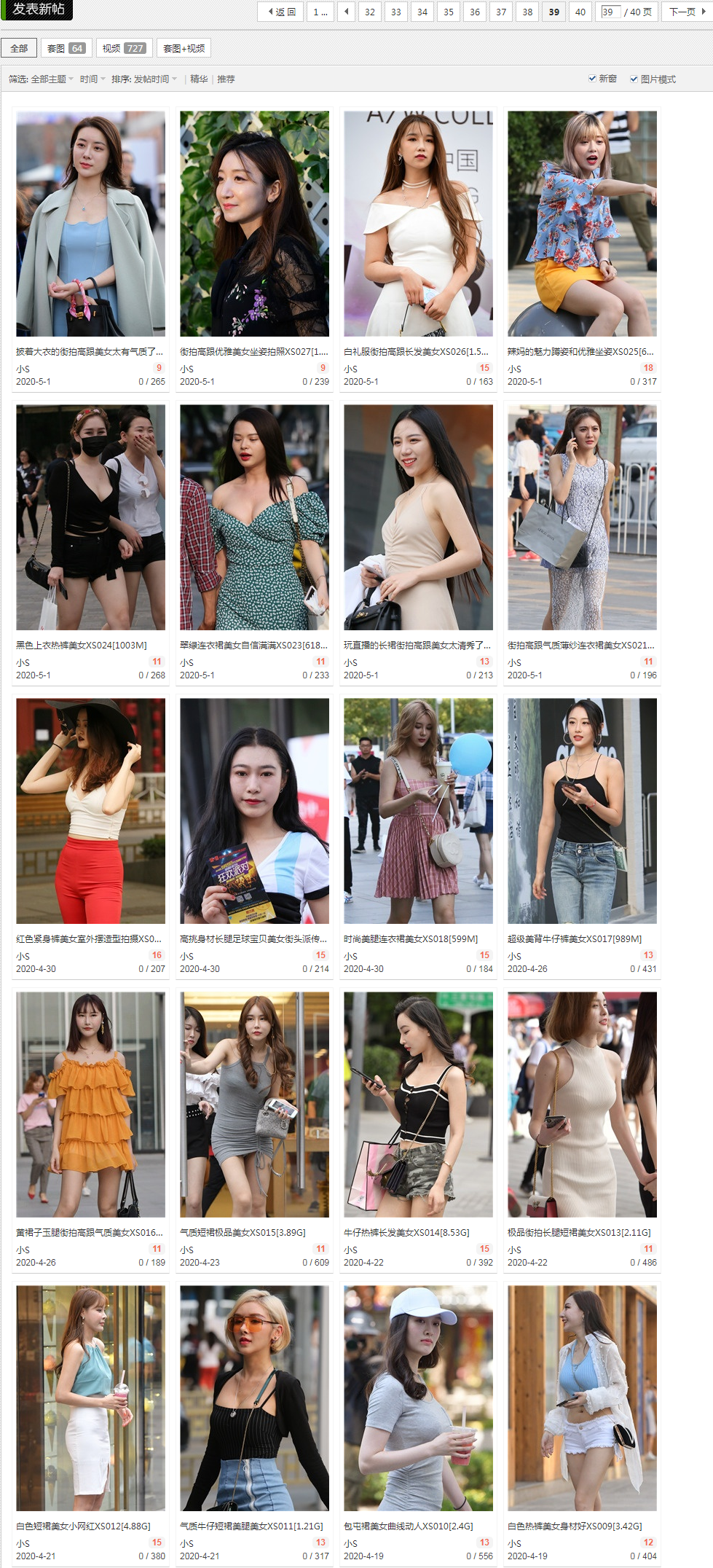This screenshot has height=1568, width=713.
Task: Tap the page number input field
Action: [x=610, y=12]
